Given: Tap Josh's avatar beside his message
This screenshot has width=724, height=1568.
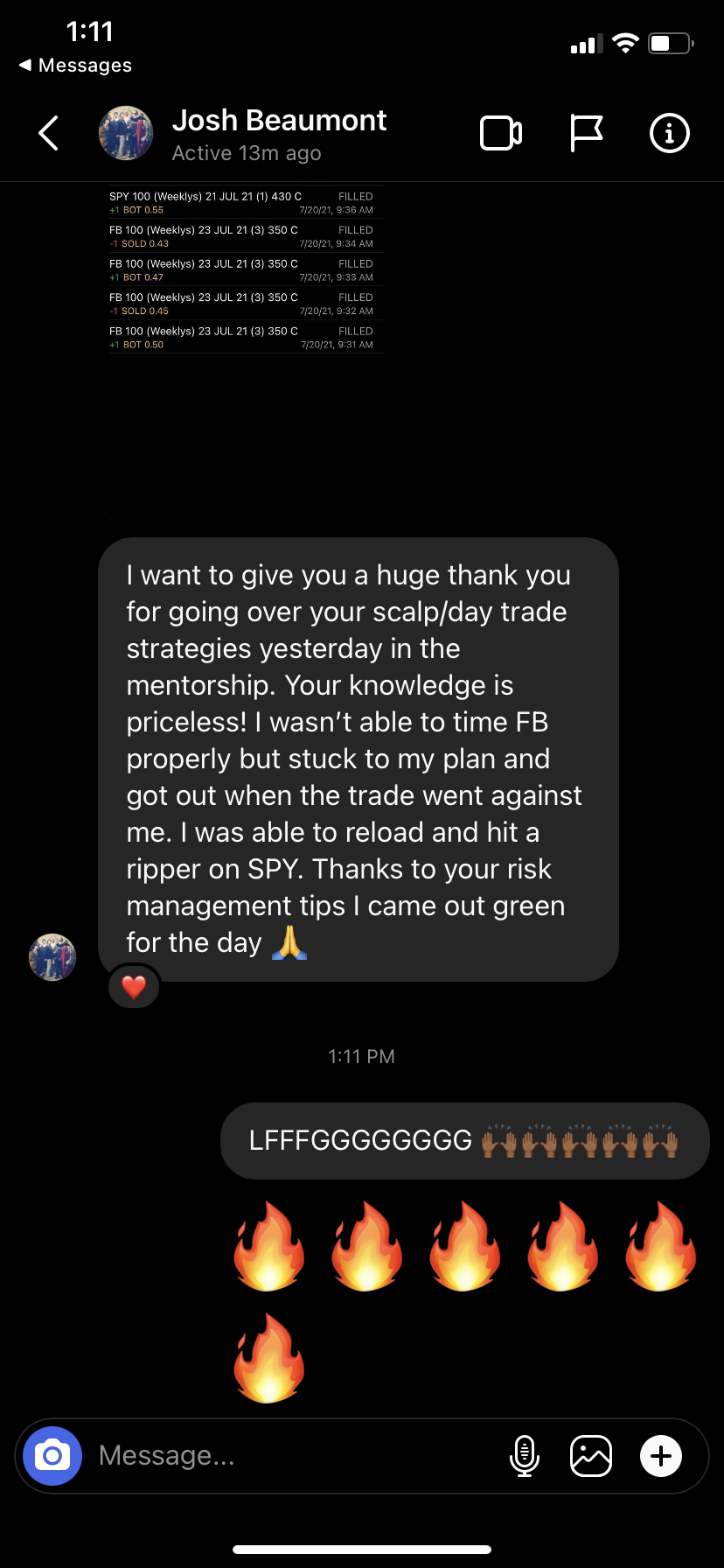Looking at the screenshot, I should [x=52, y=956].
